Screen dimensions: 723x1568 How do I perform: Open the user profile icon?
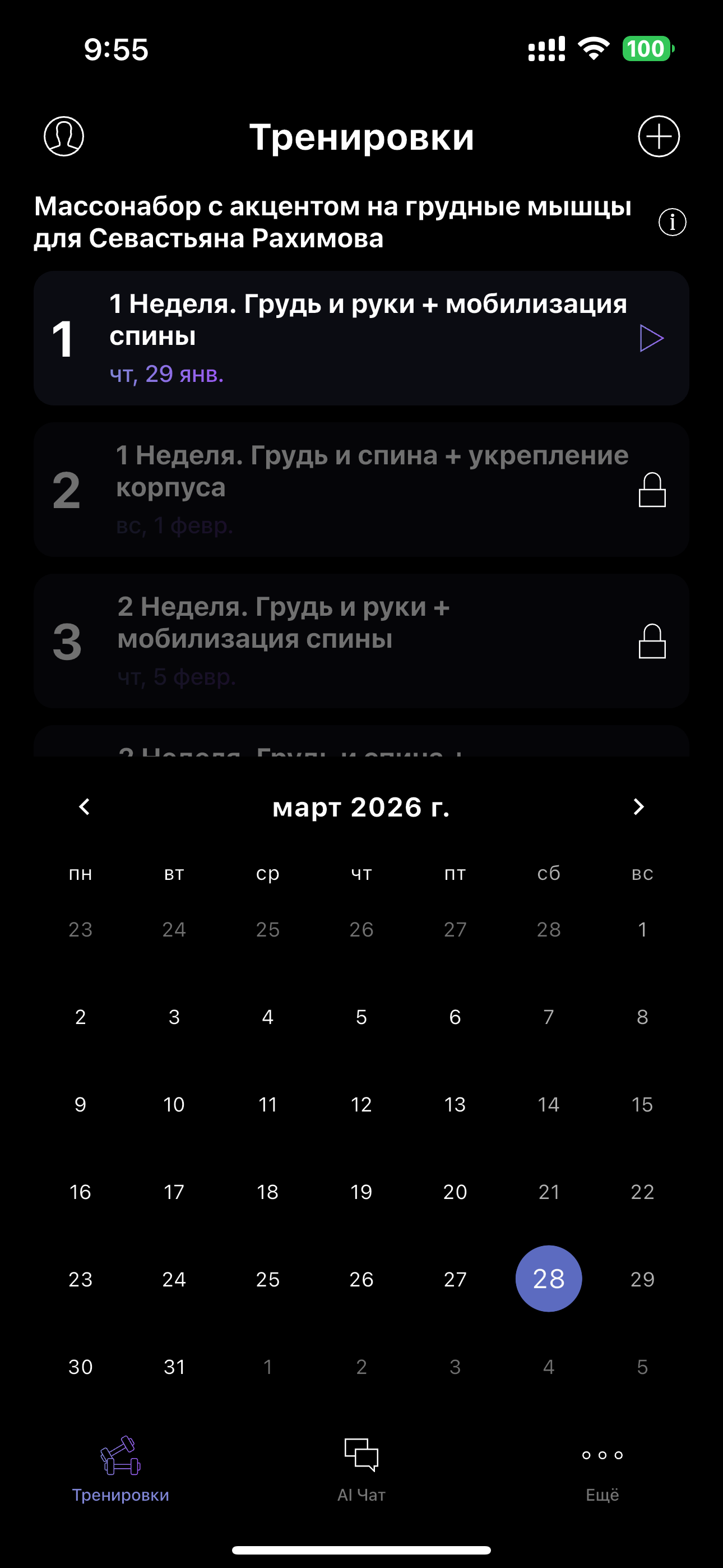(64, 136)
